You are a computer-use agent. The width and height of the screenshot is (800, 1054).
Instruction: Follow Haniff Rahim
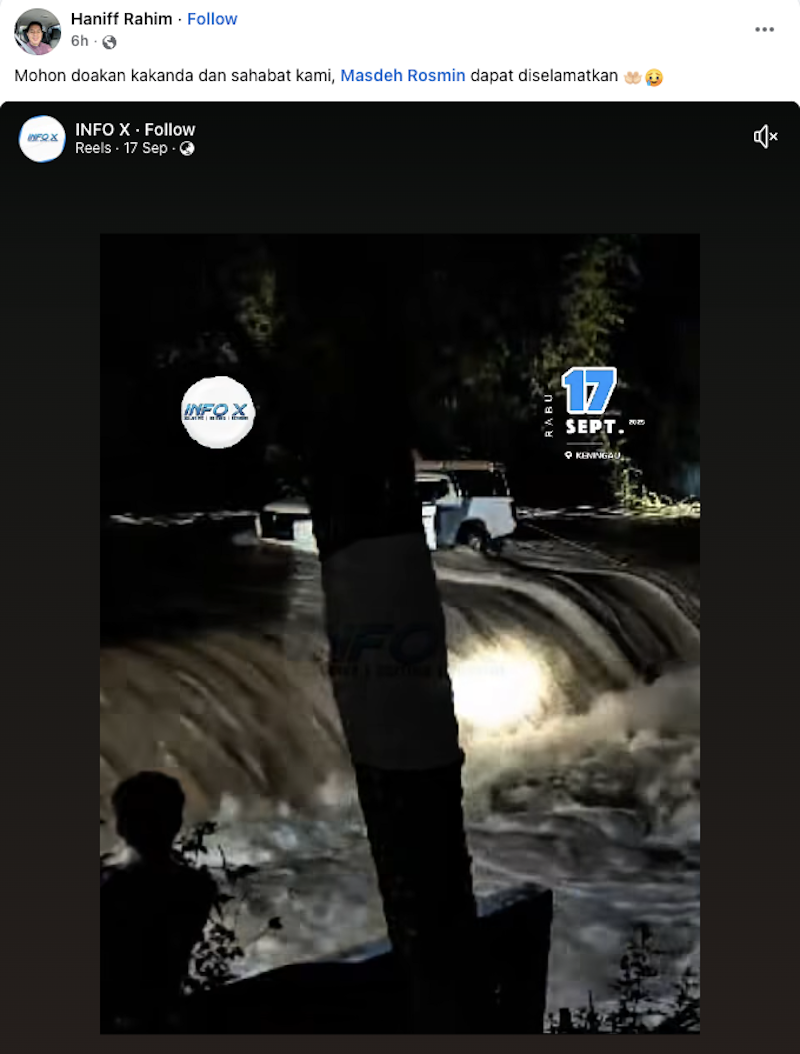click(x=212, y=19)
